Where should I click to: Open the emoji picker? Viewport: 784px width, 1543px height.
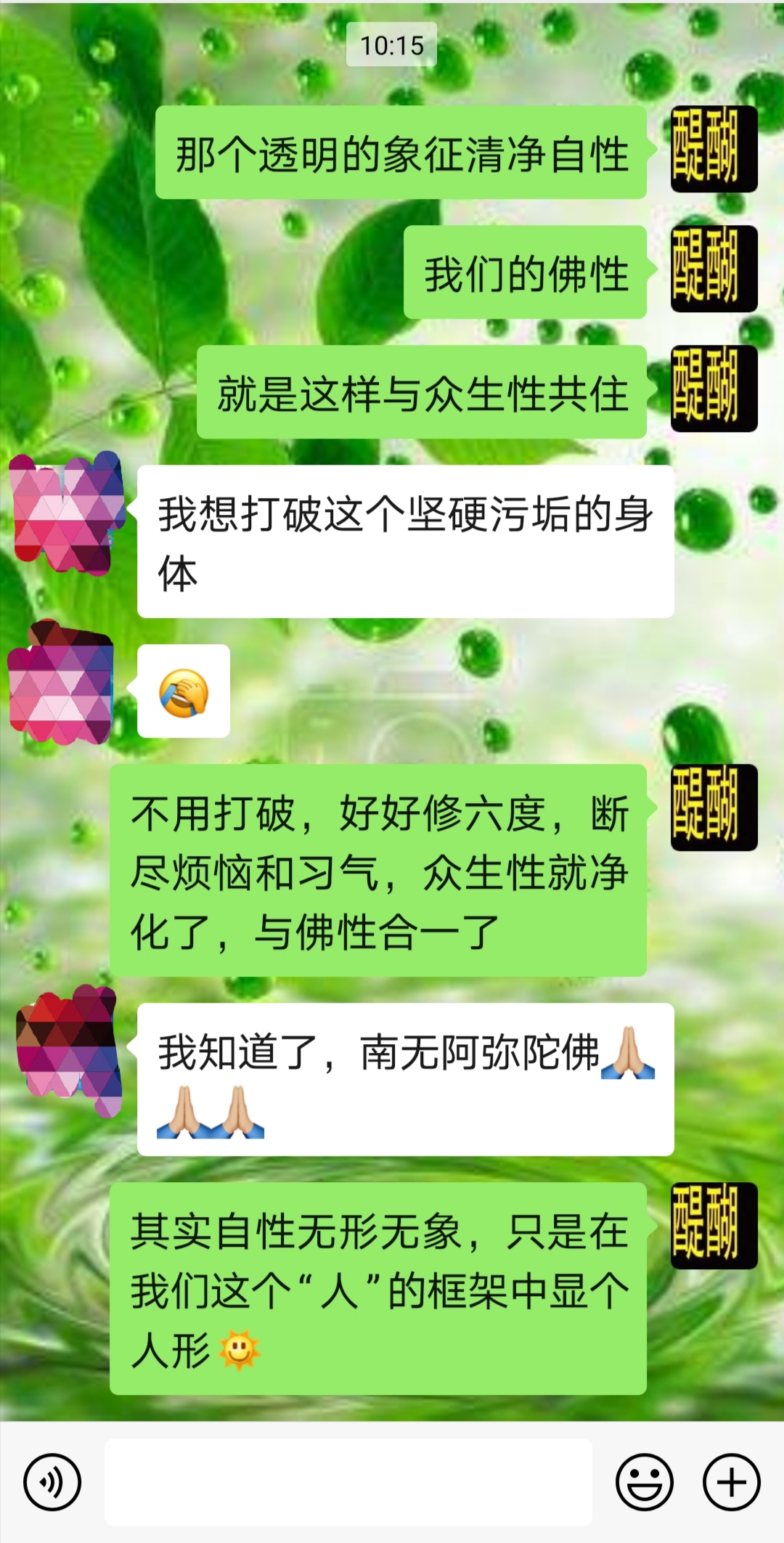click(x=644, y=1482)
